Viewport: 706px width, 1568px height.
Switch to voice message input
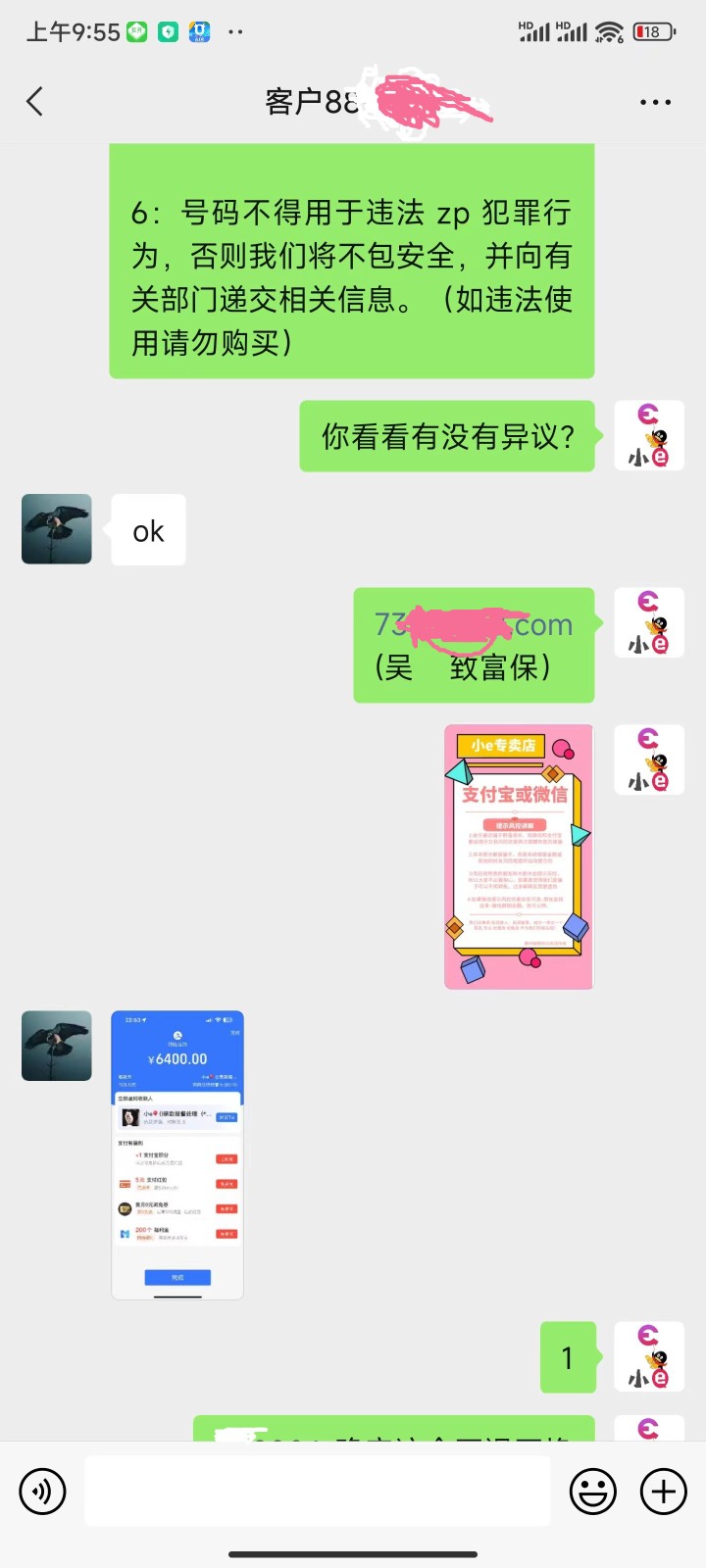(42, 1492)
